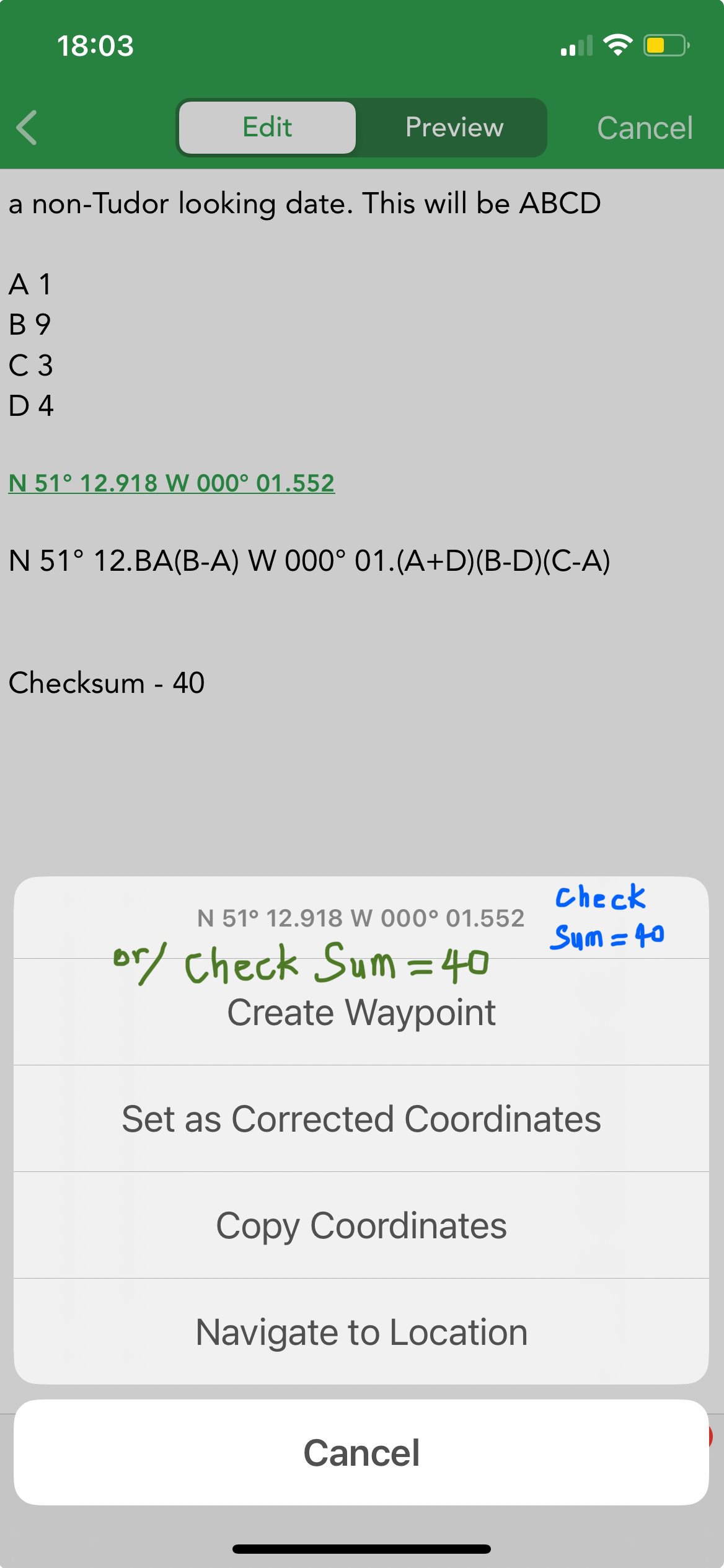This screenshot has height=1568, width=724.
Task: Select Create Waypoint option
Action: (x=361, y=1012)
